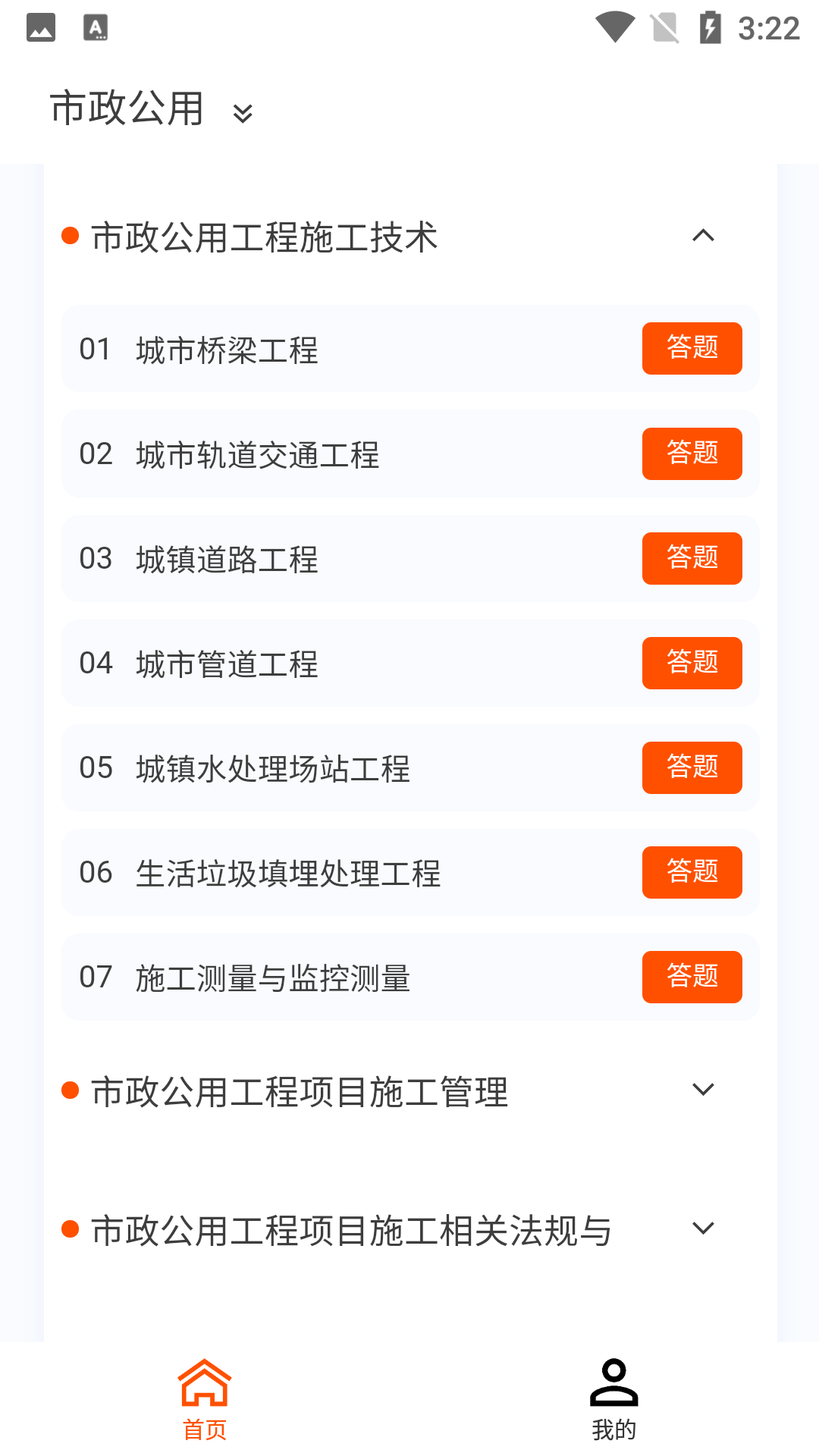Image resolution: width=819 pixels, height=1456 pixels.
Task: Start 答题 for 施工测量与监控测量
Action: (x=692, y=977)
